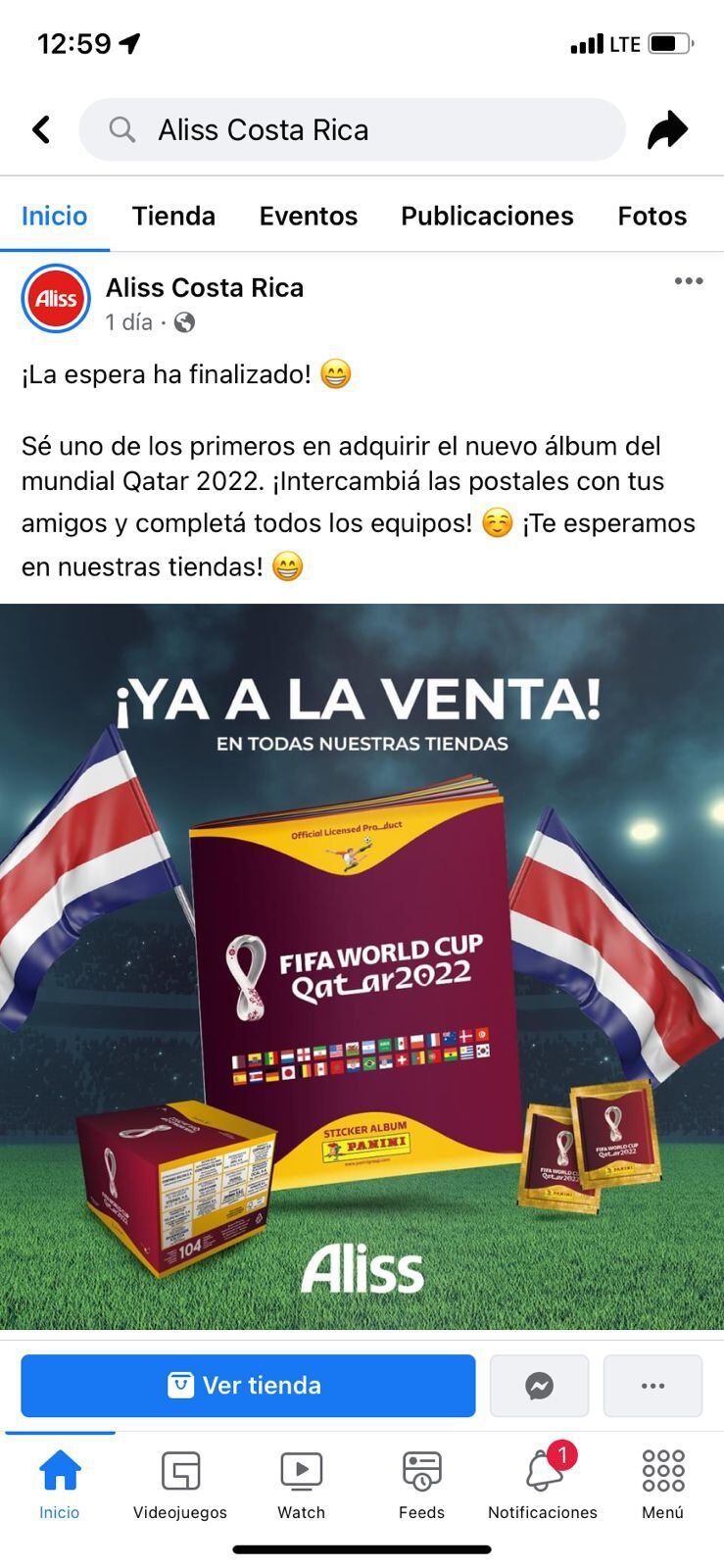Message the page via Messenger button

(x=539, y=1385)
